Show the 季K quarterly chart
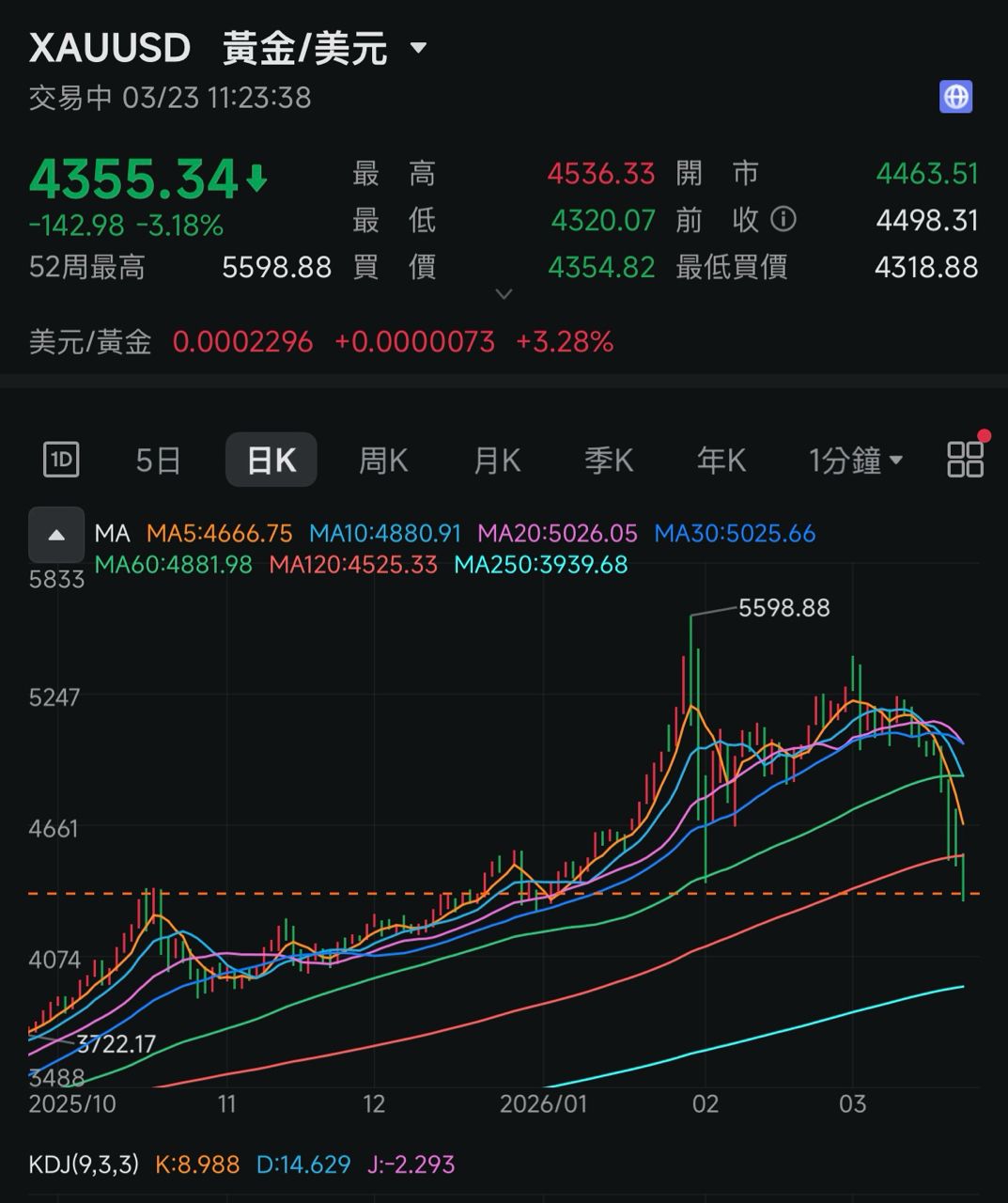Viewport: 1008px width, 1203px height. pos(609,461)
